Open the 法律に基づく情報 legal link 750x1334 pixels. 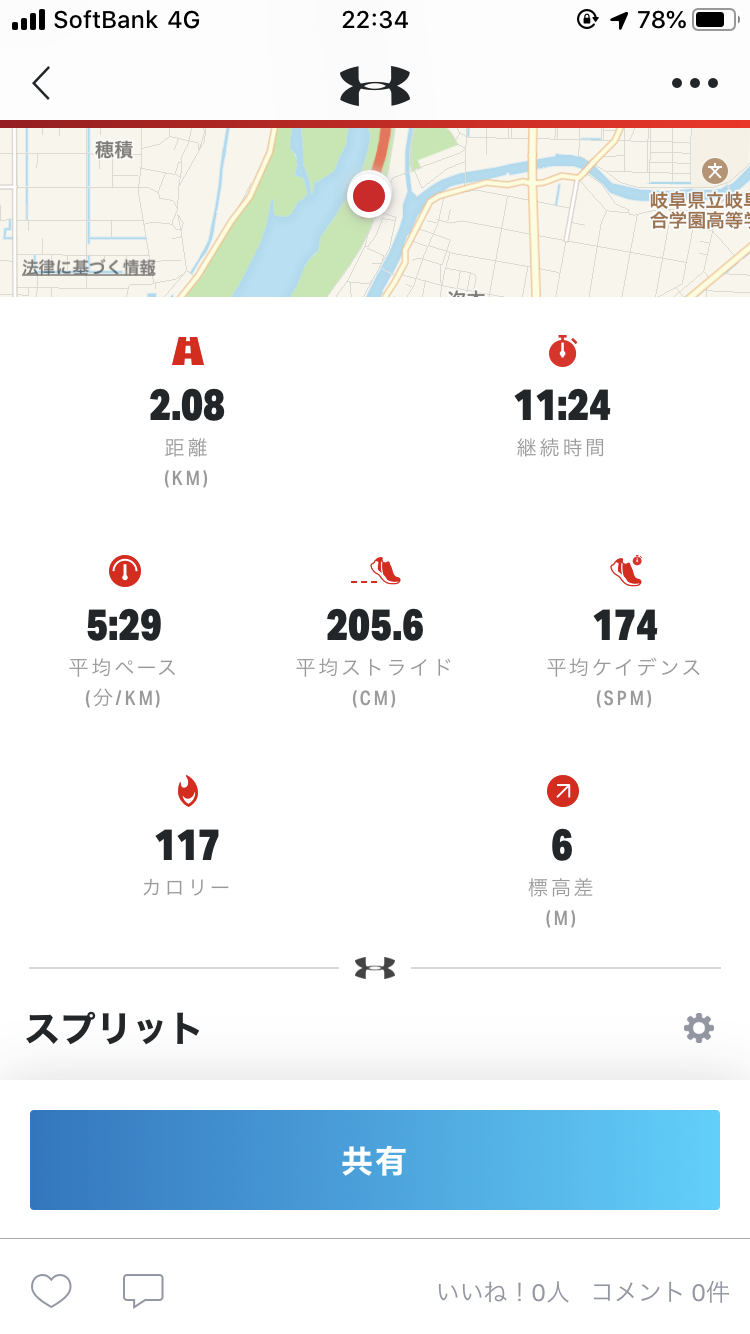(x=89, y=267)
